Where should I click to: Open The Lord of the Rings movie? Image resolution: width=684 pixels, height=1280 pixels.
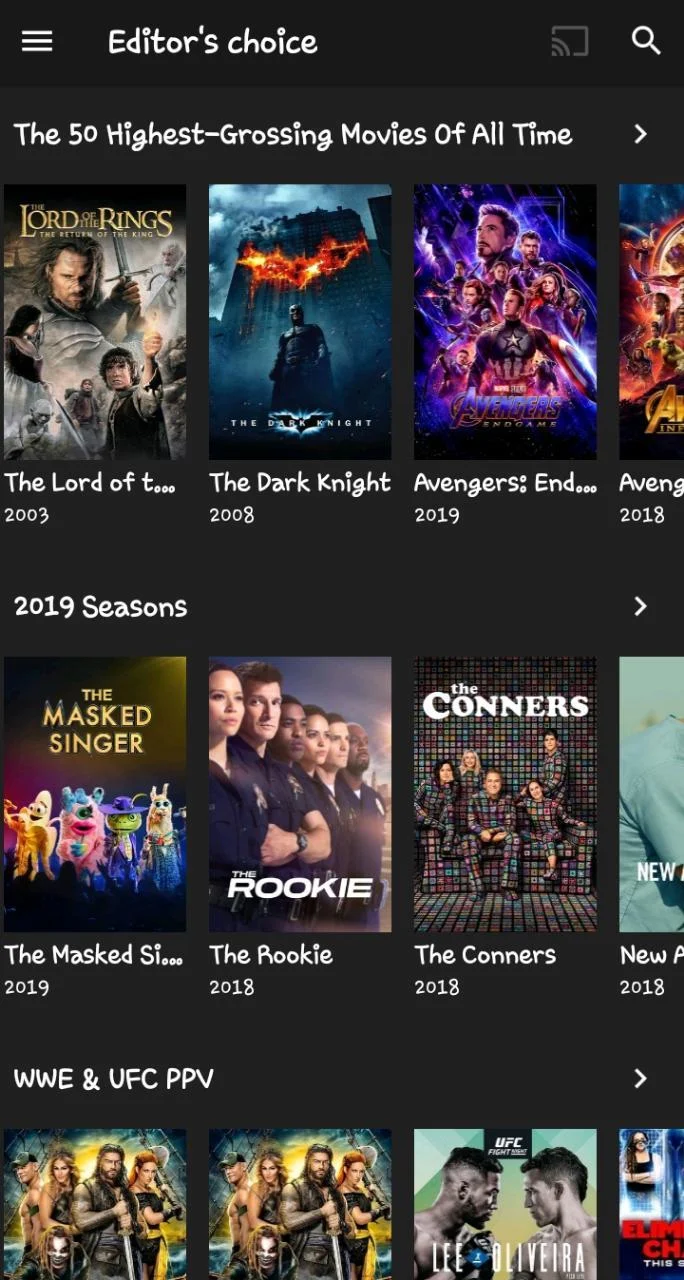click(95, 322)
